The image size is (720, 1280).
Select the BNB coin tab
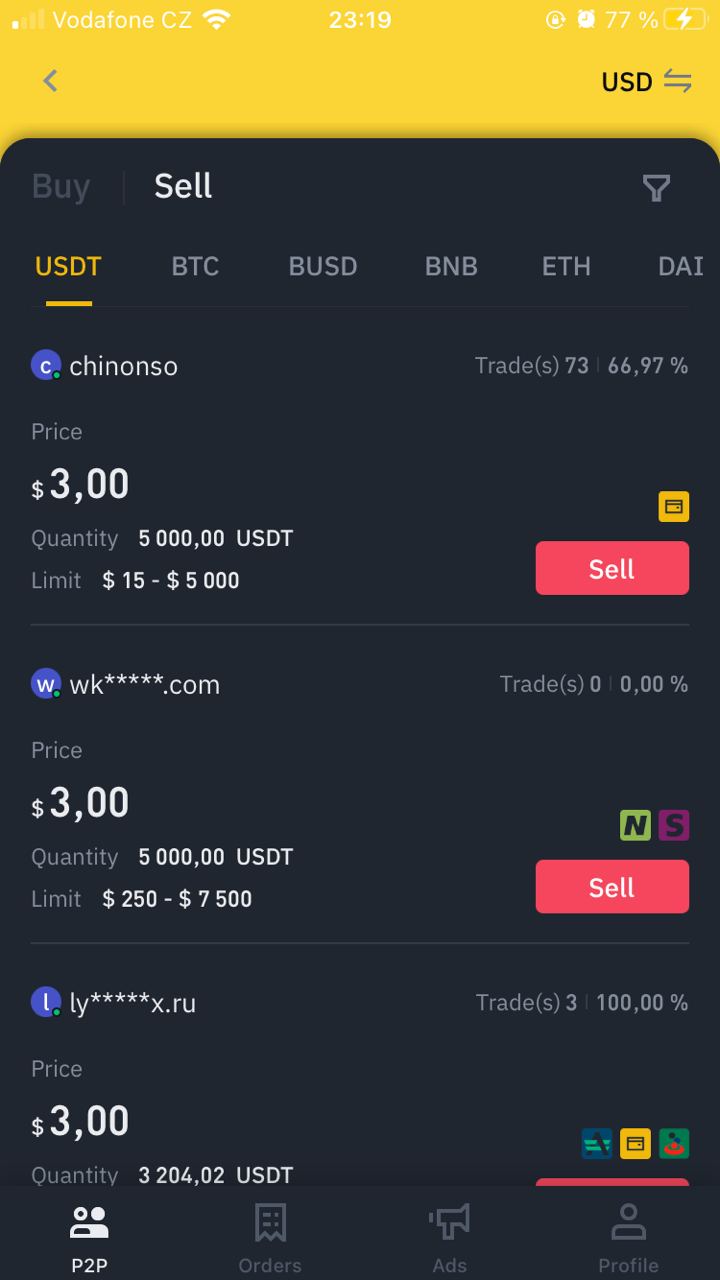tap(451, 266)
